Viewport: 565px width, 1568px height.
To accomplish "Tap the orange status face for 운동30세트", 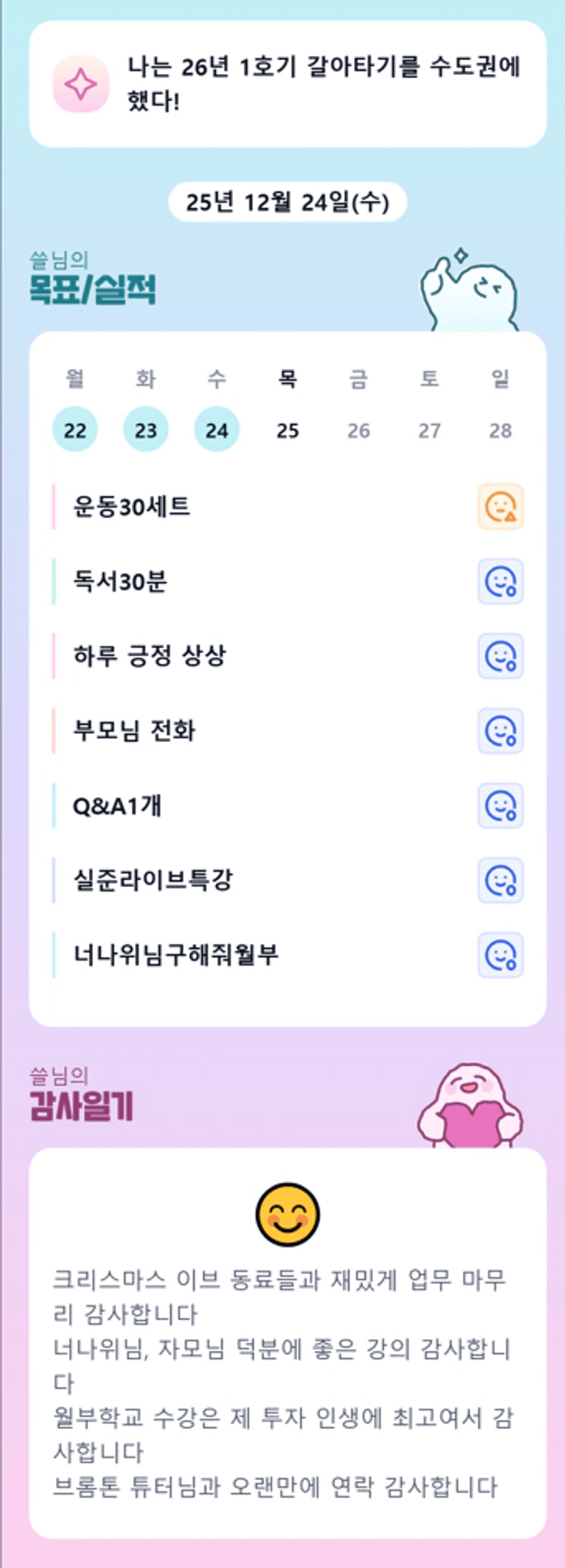I will click(500, 507).
